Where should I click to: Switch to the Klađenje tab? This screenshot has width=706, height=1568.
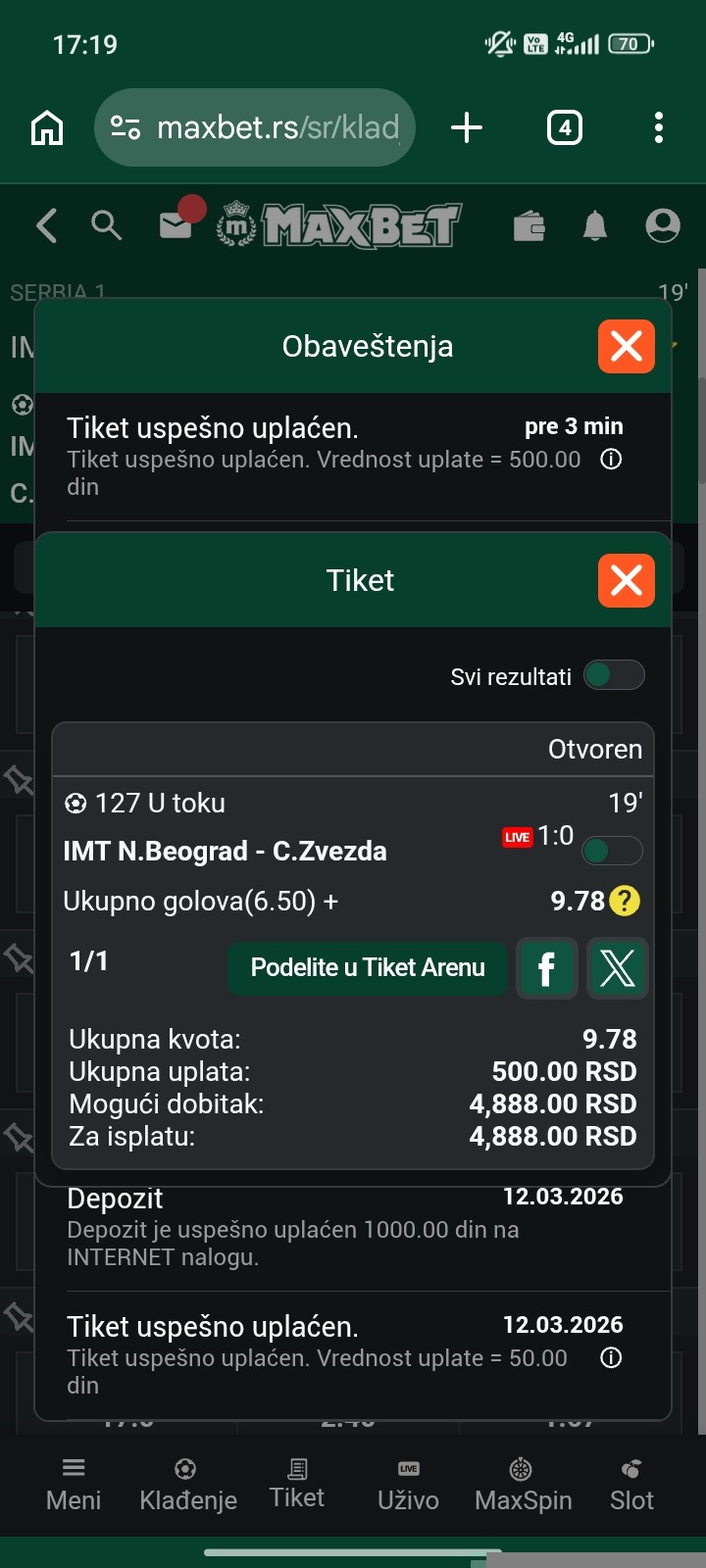point(188,1484)
